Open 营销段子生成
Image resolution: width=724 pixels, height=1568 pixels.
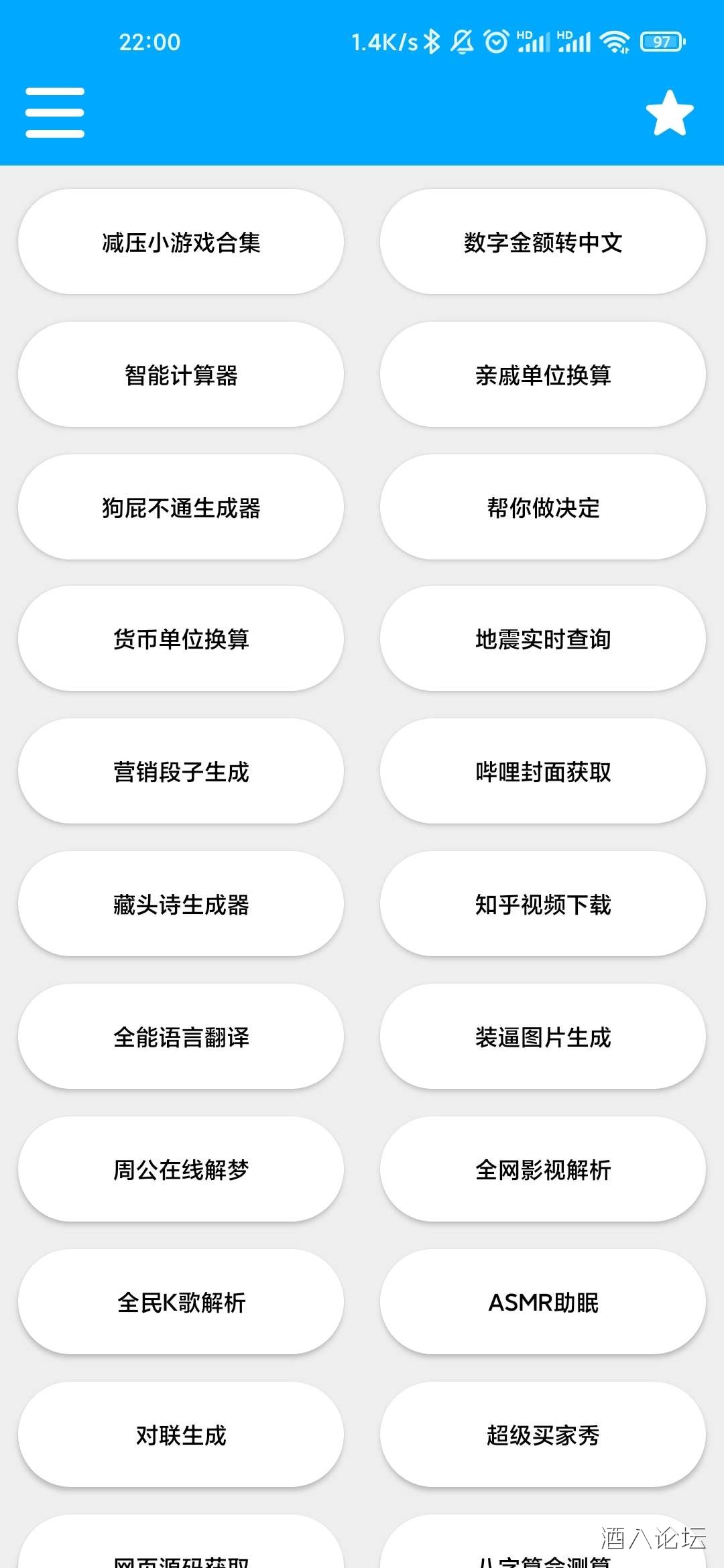click(181, 771)
